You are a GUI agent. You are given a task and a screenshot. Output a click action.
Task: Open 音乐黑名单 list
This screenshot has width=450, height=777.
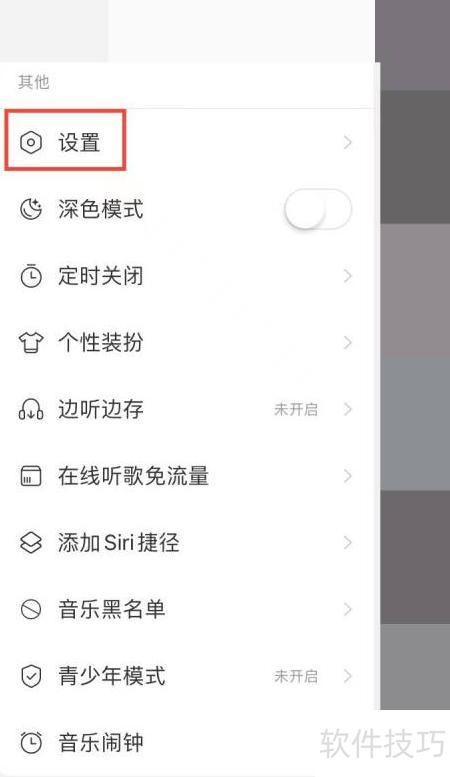[187, 609]
